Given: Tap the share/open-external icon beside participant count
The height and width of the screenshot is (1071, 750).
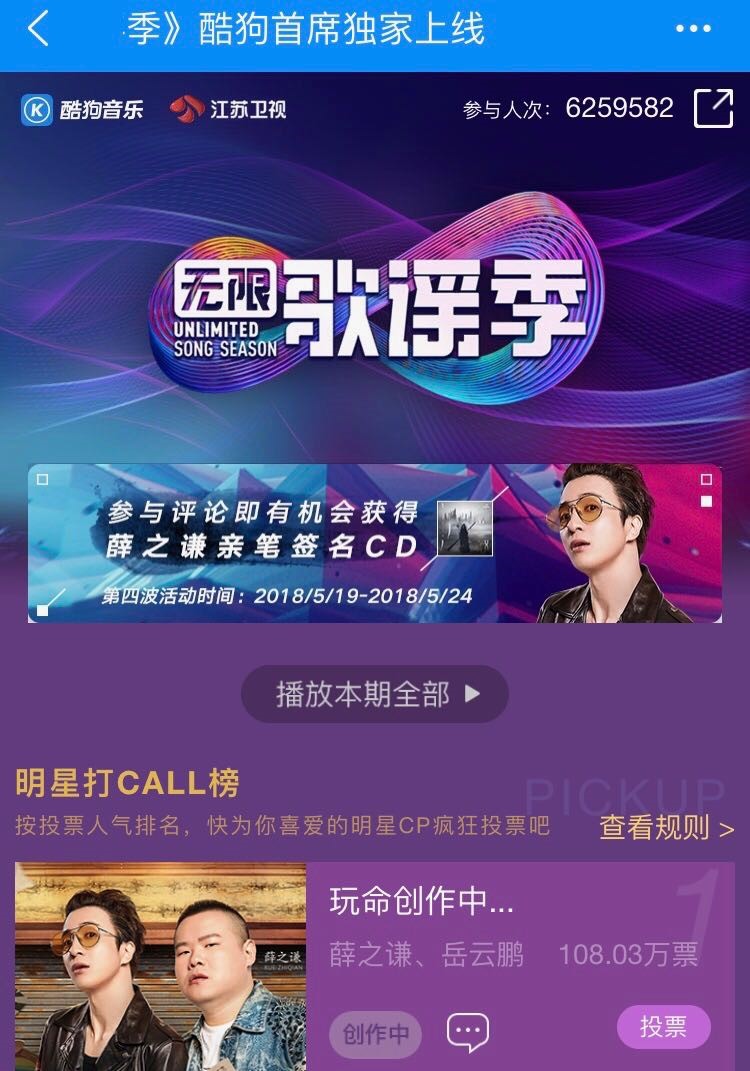Looking at the screenshot, I should point(713,110).
